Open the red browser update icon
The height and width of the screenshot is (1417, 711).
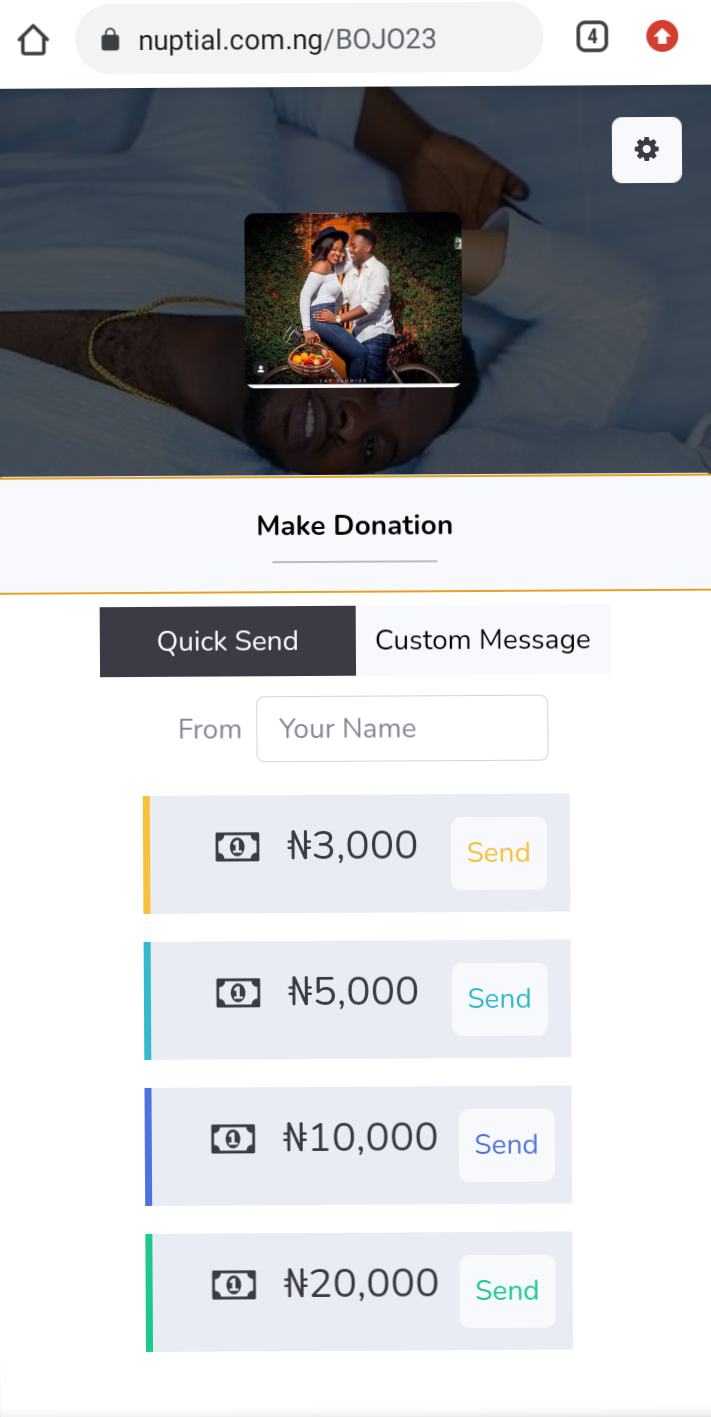[x=662, y=38]
